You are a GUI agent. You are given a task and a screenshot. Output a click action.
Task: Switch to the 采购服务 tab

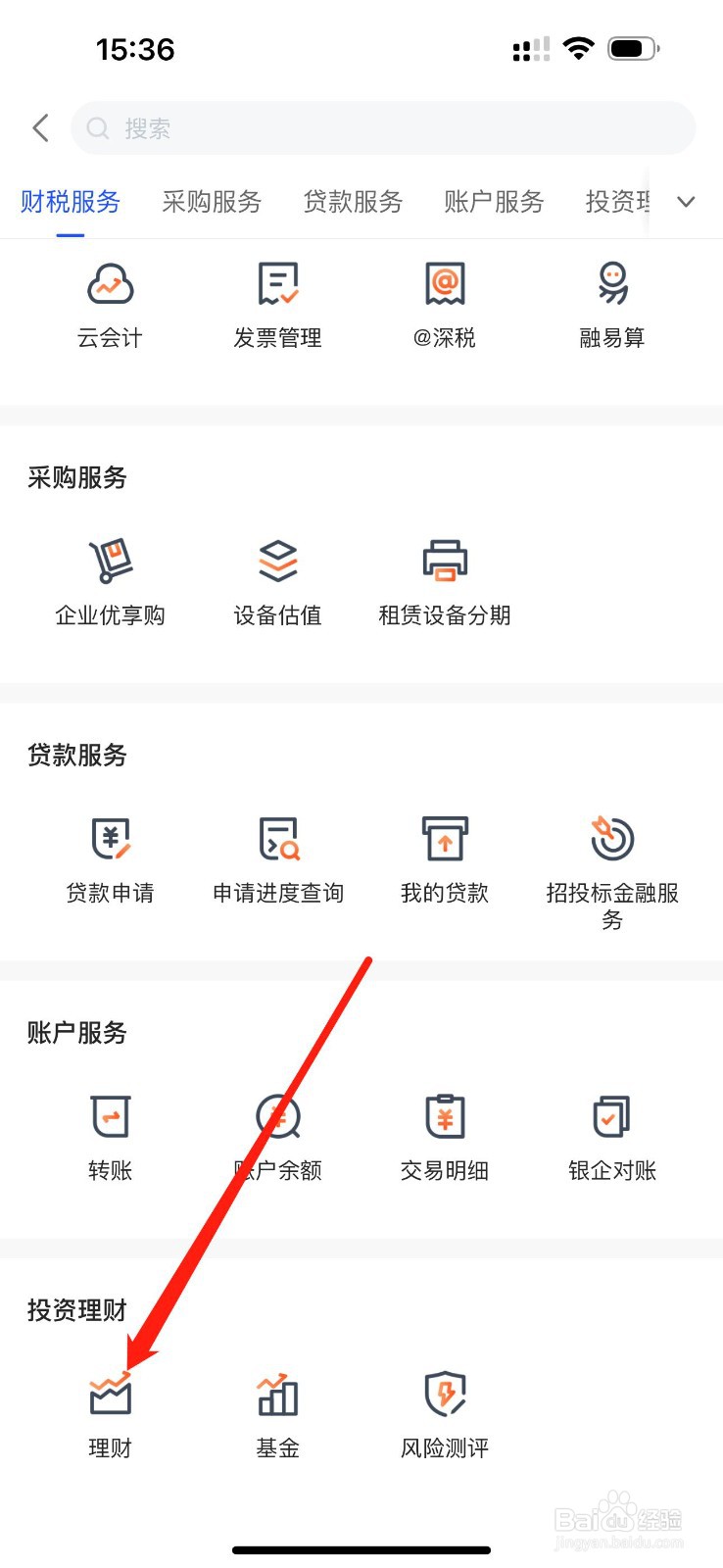pyautogui.click(x=211, y=202)
